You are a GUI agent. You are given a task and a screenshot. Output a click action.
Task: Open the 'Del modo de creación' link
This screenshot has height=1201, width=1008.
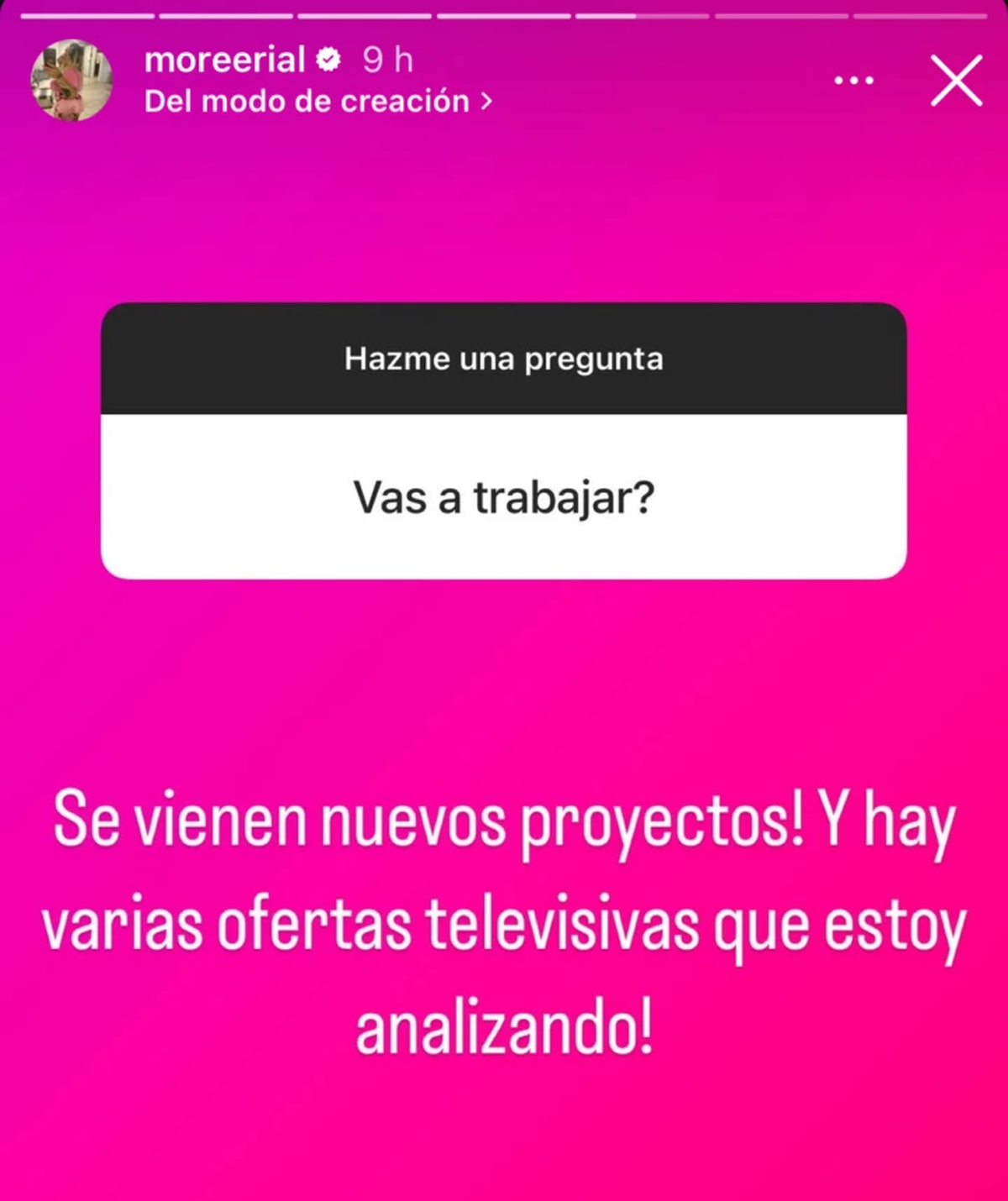[318, 102]
